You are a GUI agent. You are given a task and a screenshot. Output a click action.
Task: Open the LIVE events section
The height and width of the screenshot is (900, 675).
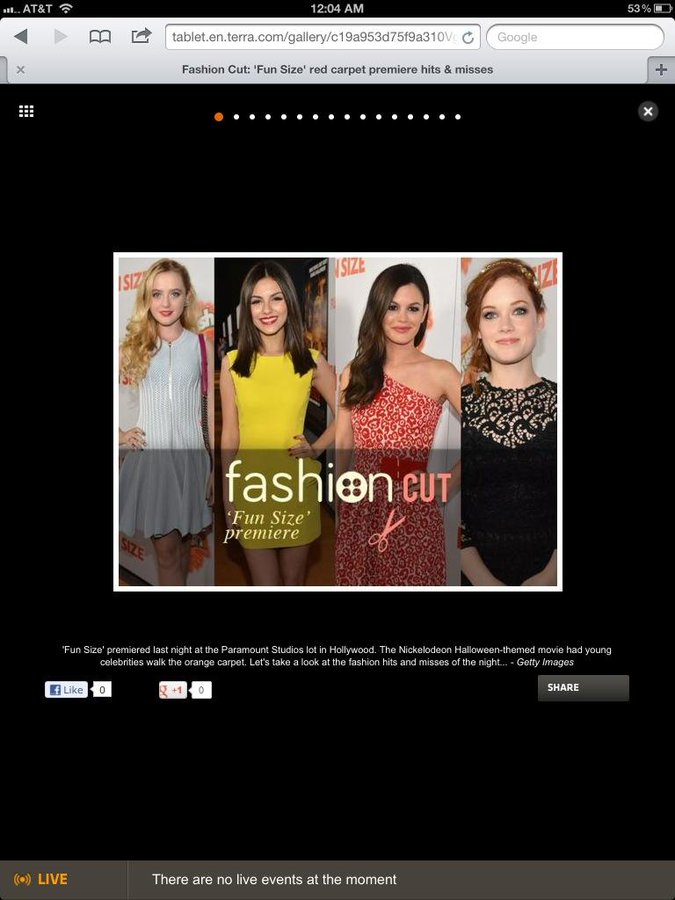(x=42, y=879)
